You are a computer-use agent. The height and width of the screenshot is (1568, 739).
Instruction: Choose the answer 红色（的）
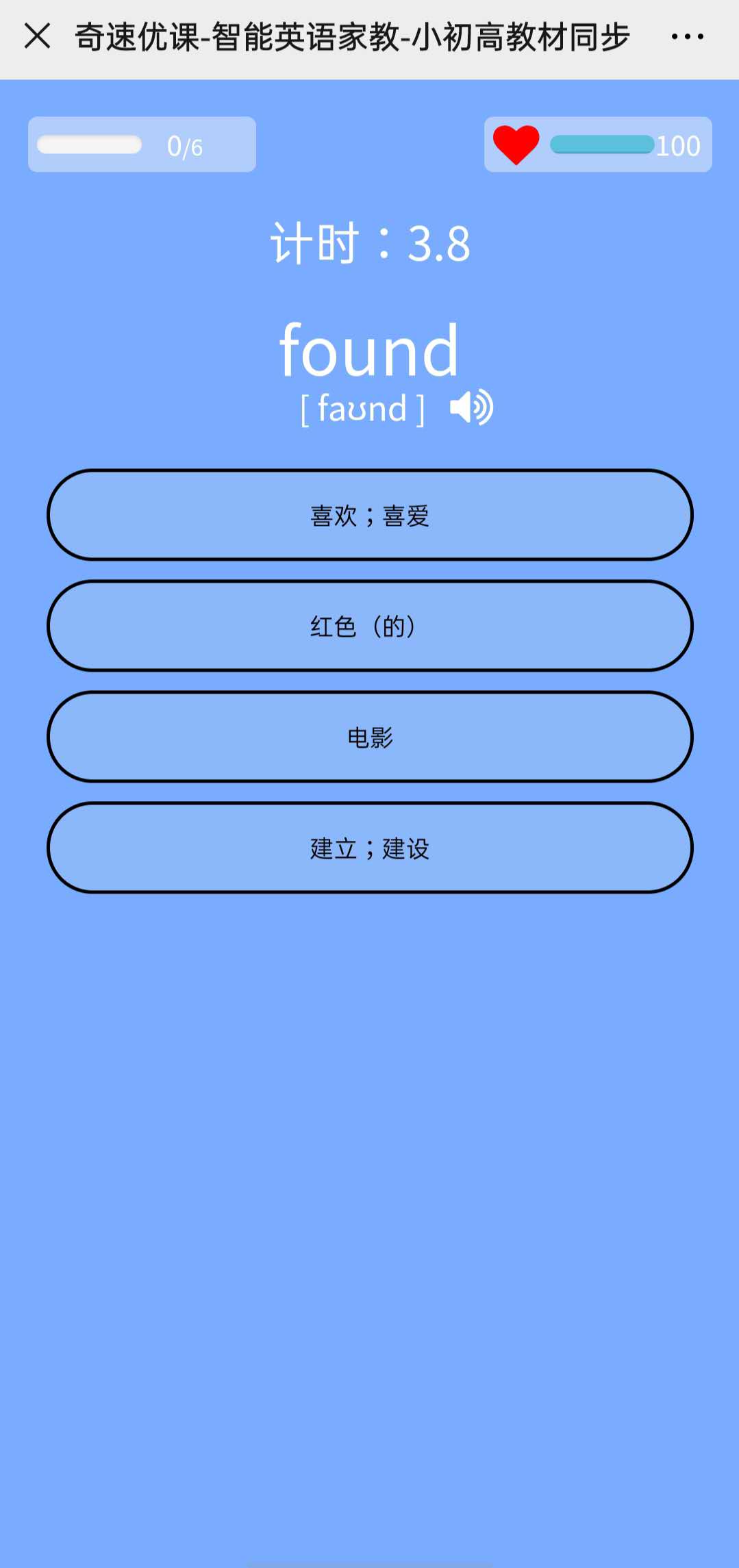coord(370,626)
